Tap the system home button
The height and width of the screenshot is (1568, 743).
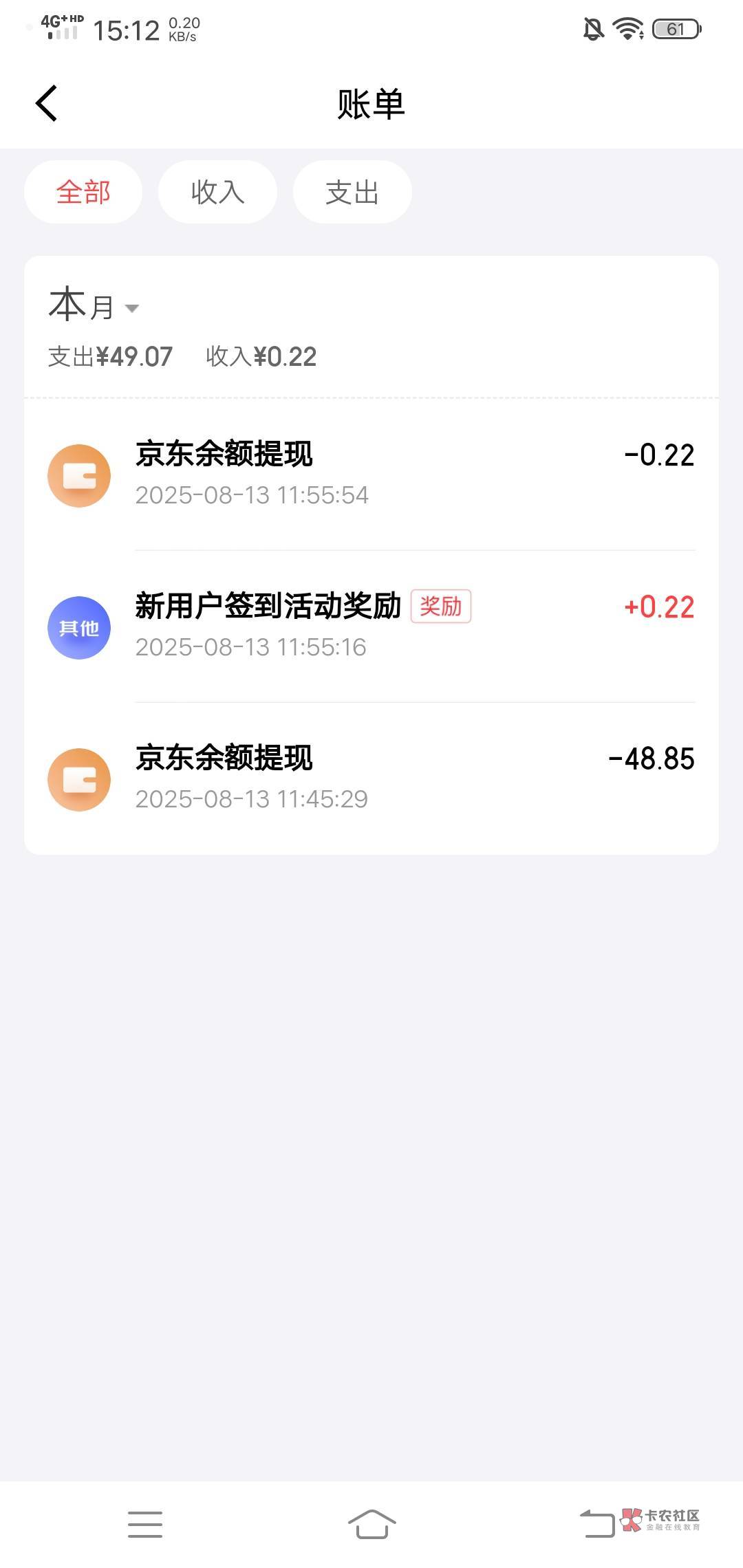[x=371, y=1524]
